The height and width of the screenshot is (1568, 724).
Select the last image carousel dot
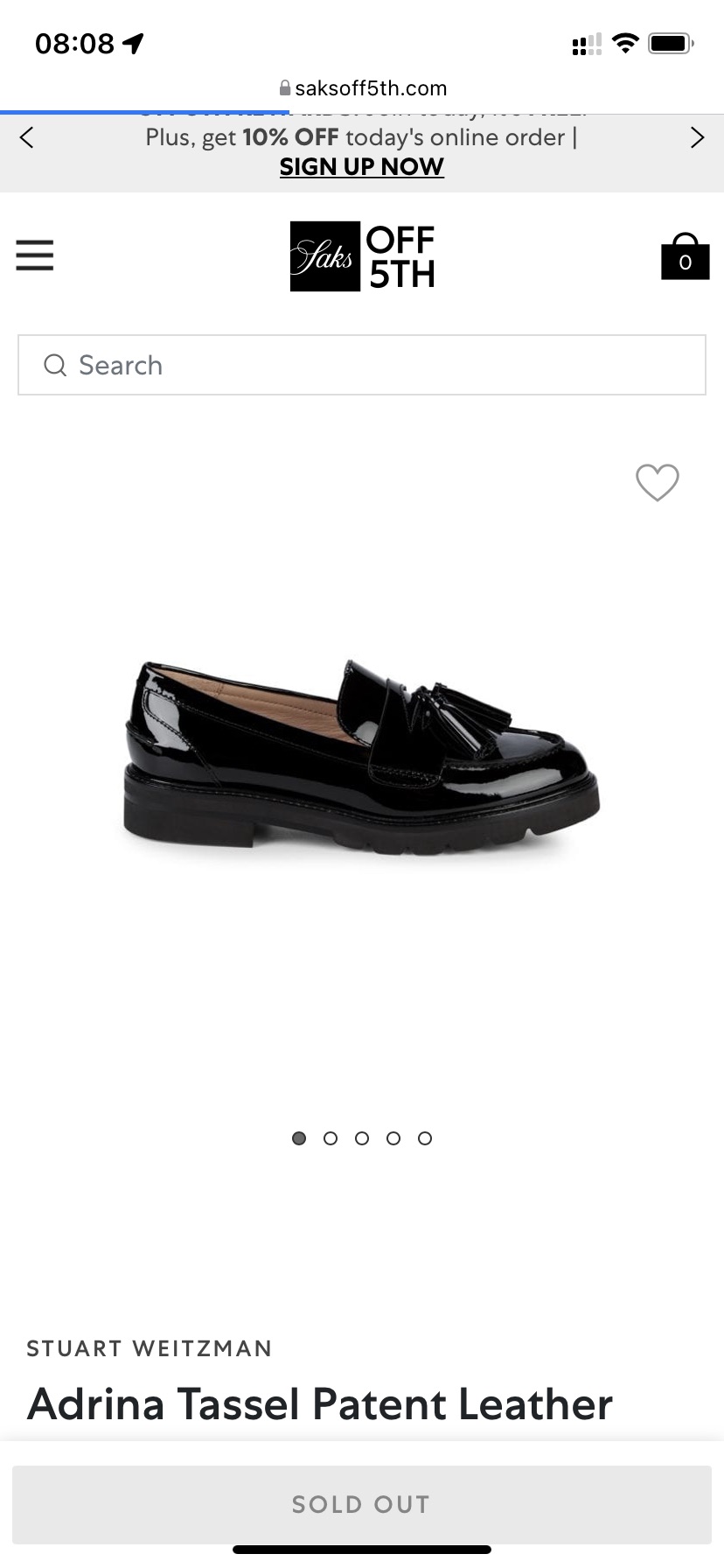(425, 1138)
